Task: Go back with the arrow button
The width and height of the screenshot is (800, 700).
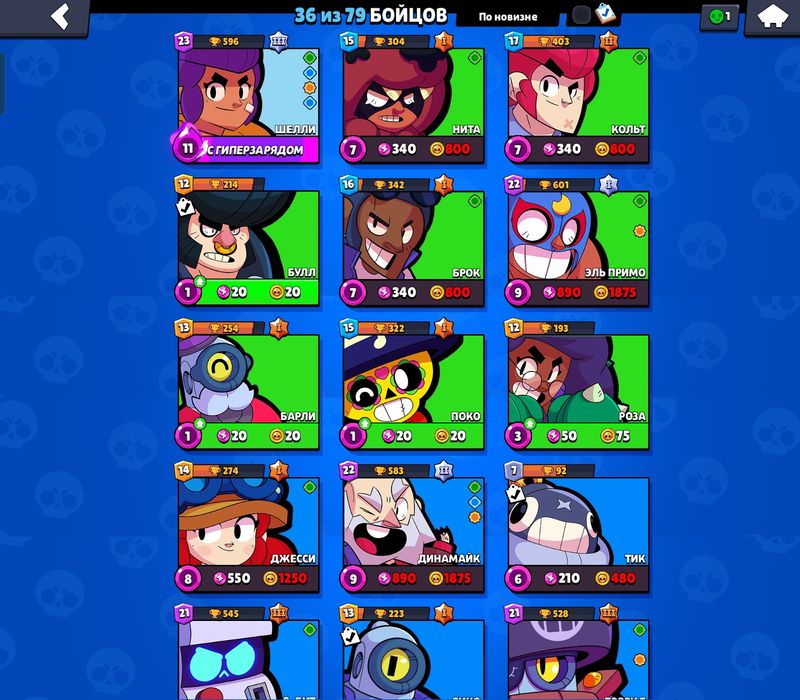Action: pos(62,16)
